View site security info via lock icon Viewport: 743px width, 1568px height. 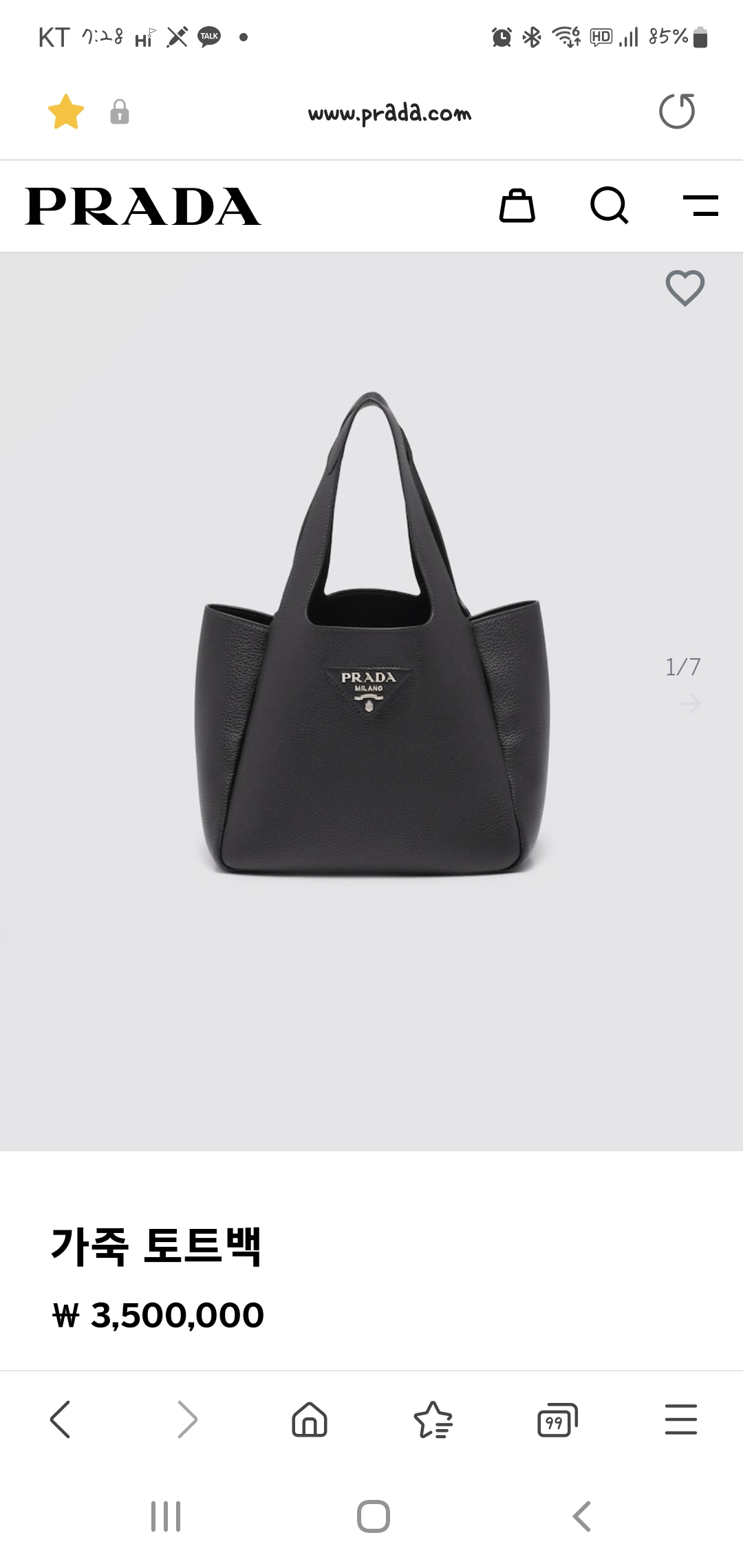pos(120,112)
